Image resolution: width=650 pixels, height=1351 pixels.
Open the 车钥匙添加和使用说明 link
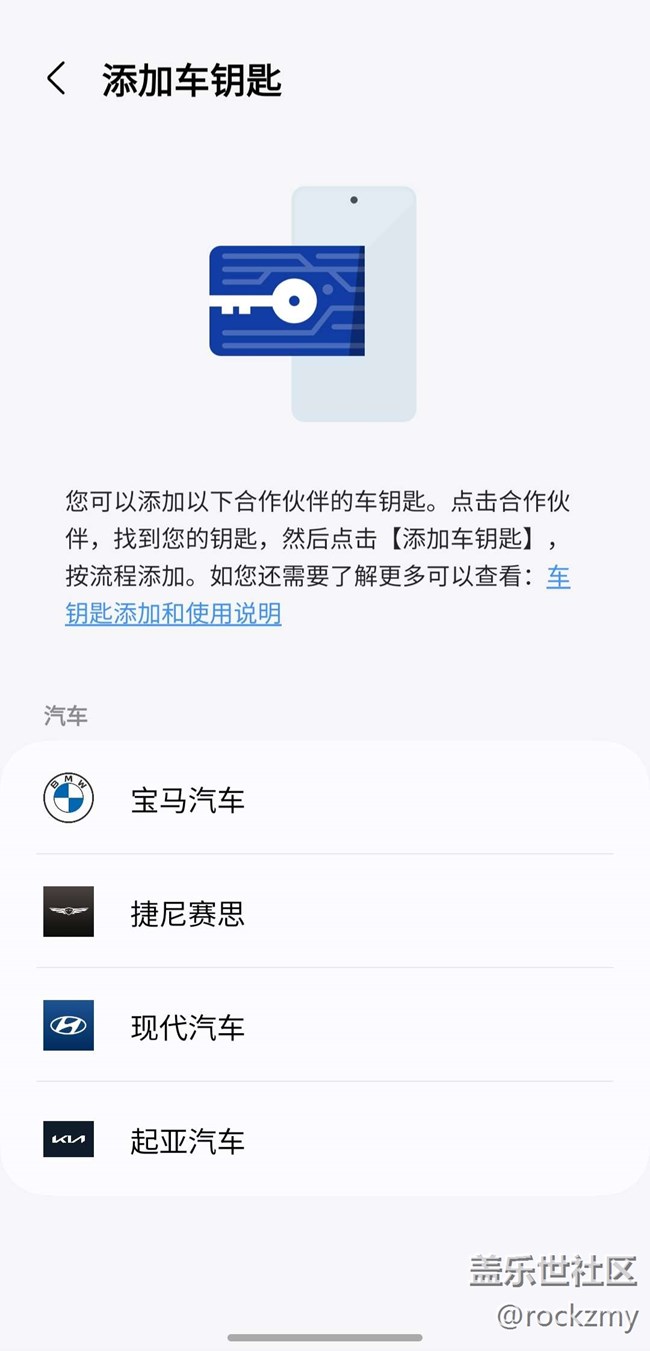point(174,613)
